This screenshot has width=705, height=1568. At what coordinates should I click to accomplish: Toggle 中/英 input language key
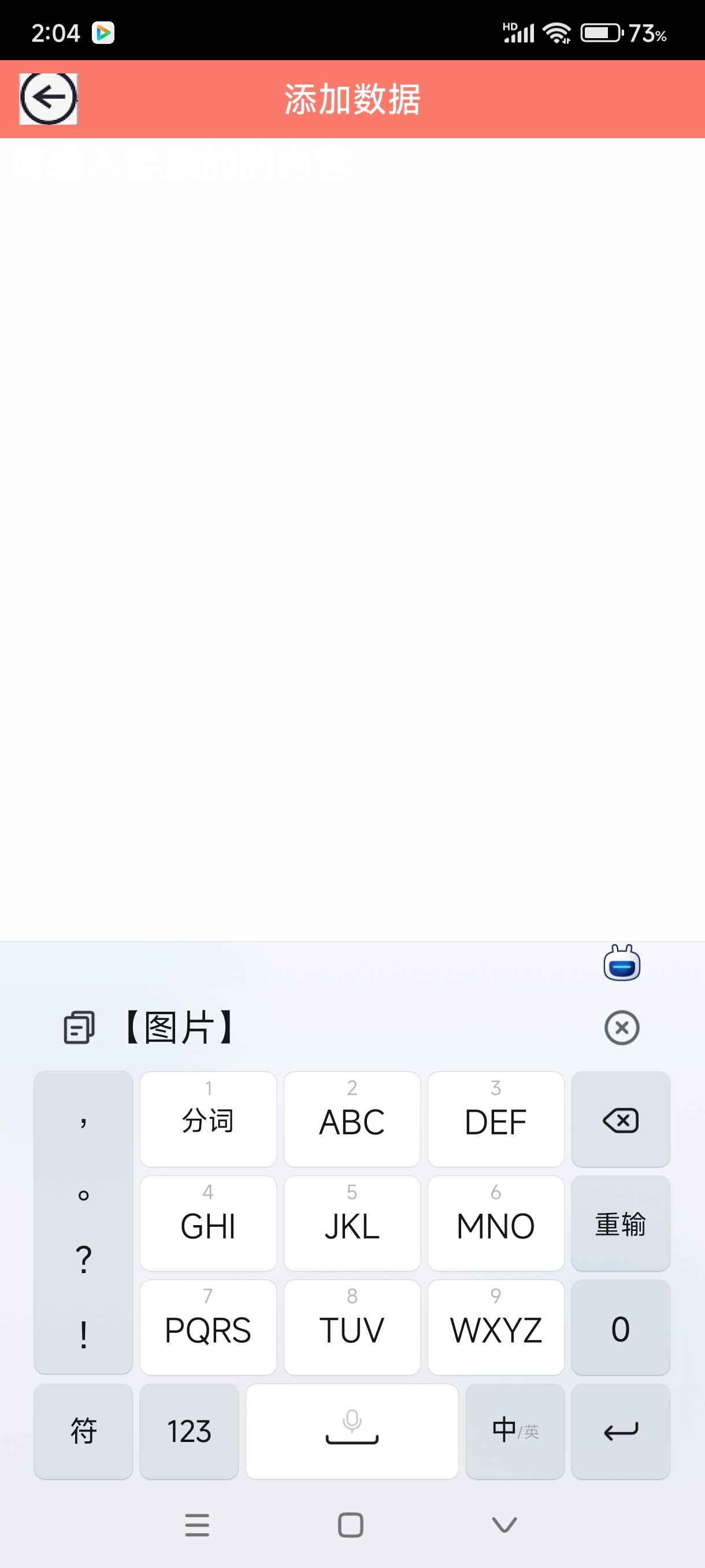click(515, 1430)
